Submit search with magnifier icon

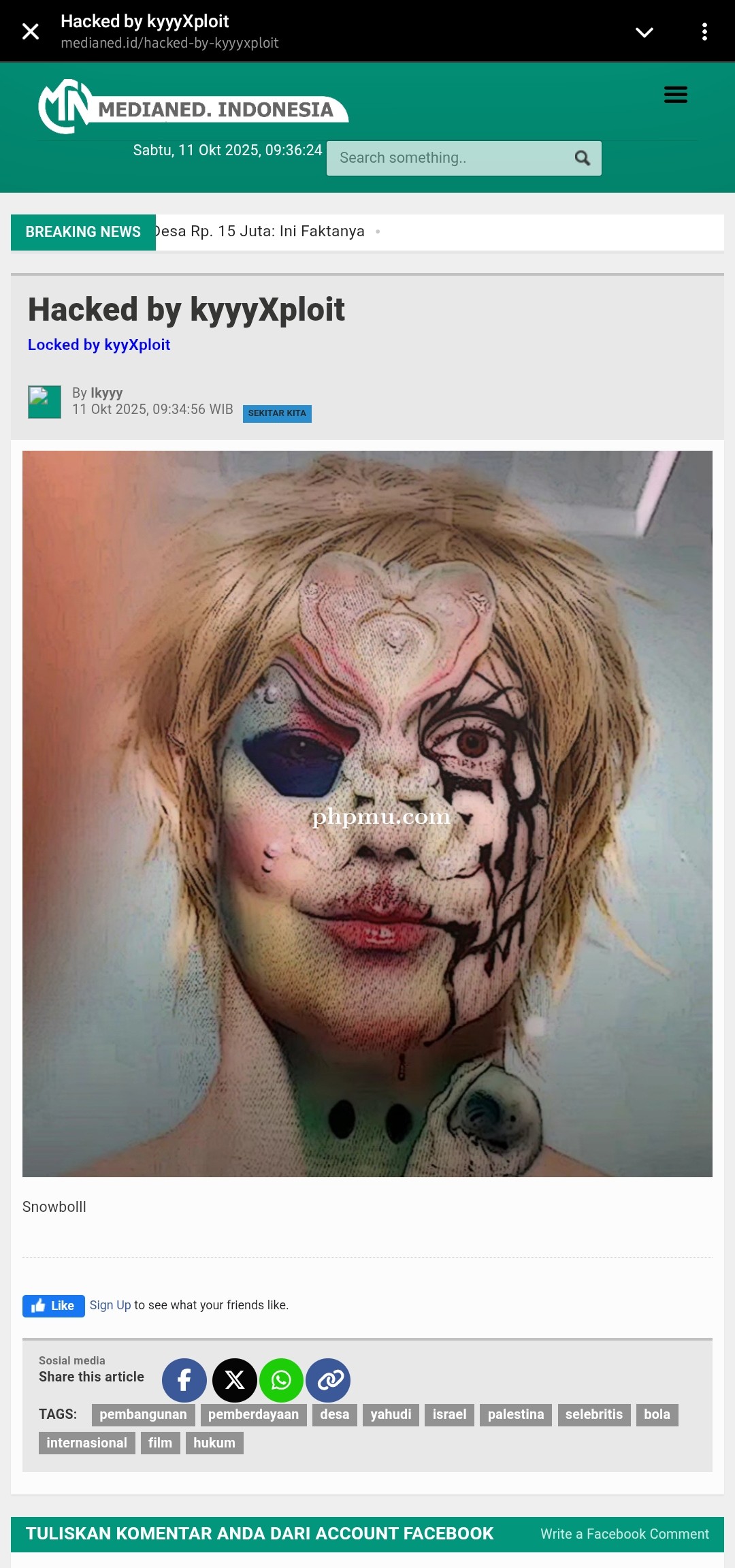(x=582, y=158)
